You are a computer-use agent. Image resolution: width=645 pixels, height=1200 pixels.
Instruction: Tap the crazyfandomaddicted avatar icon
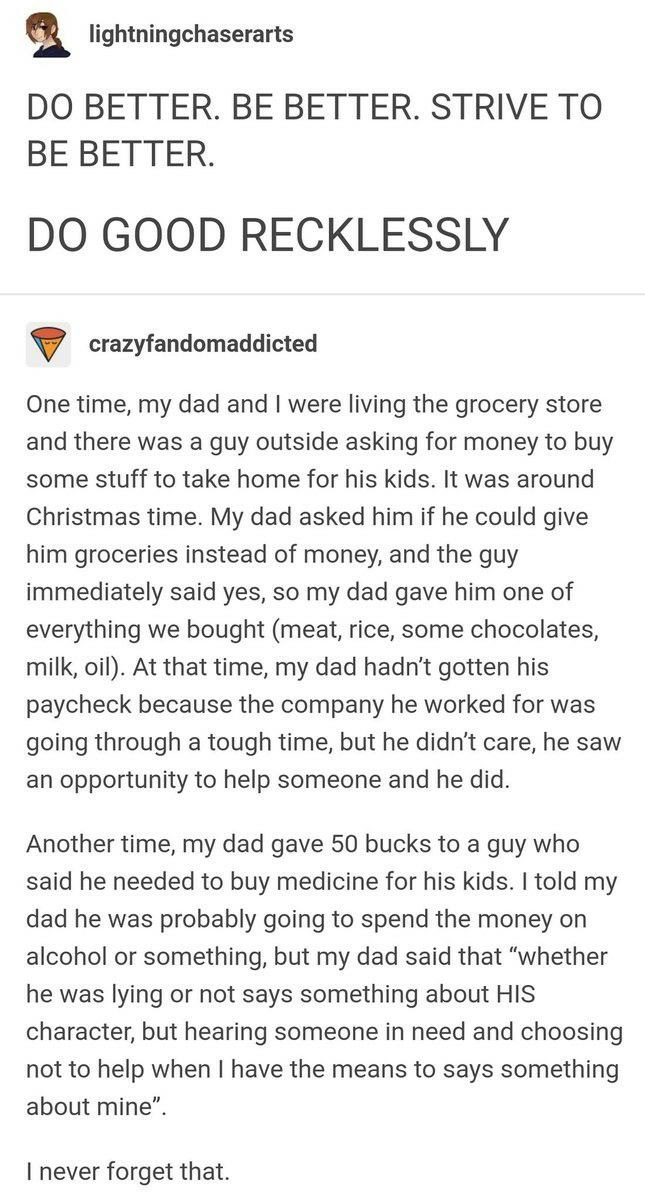[47, 345]
